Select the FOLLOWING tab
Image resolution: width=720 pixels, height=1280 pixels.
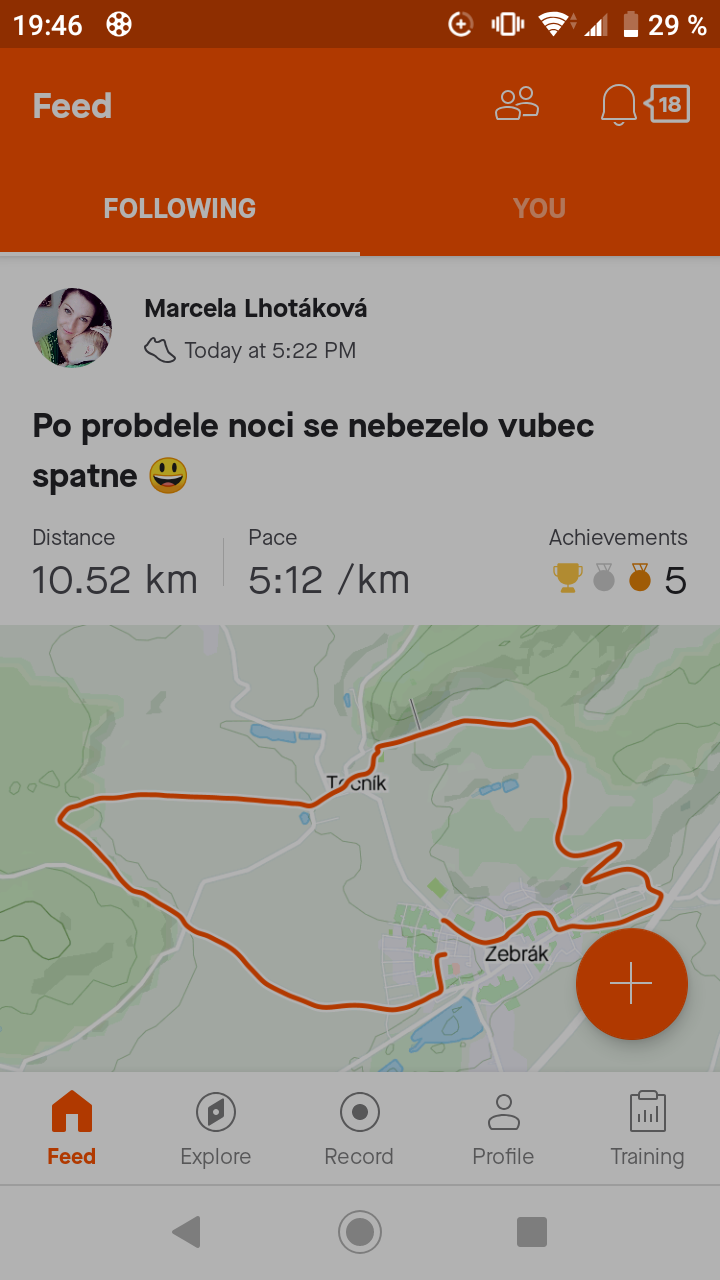click(x=180, y=208)
